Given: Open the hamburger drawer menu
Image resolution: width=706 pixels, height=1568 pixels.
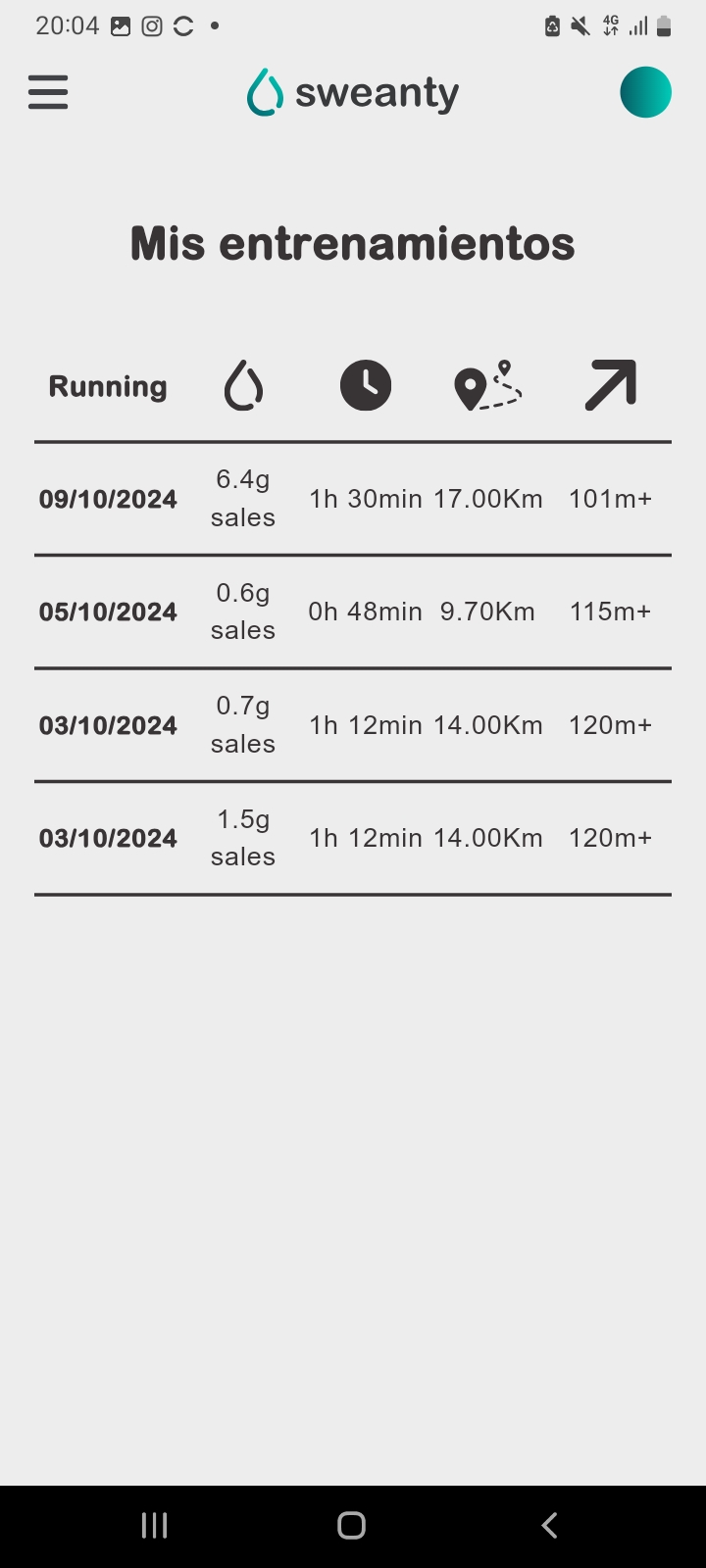Looking at the screenshot, I should [x=48, y=93].
